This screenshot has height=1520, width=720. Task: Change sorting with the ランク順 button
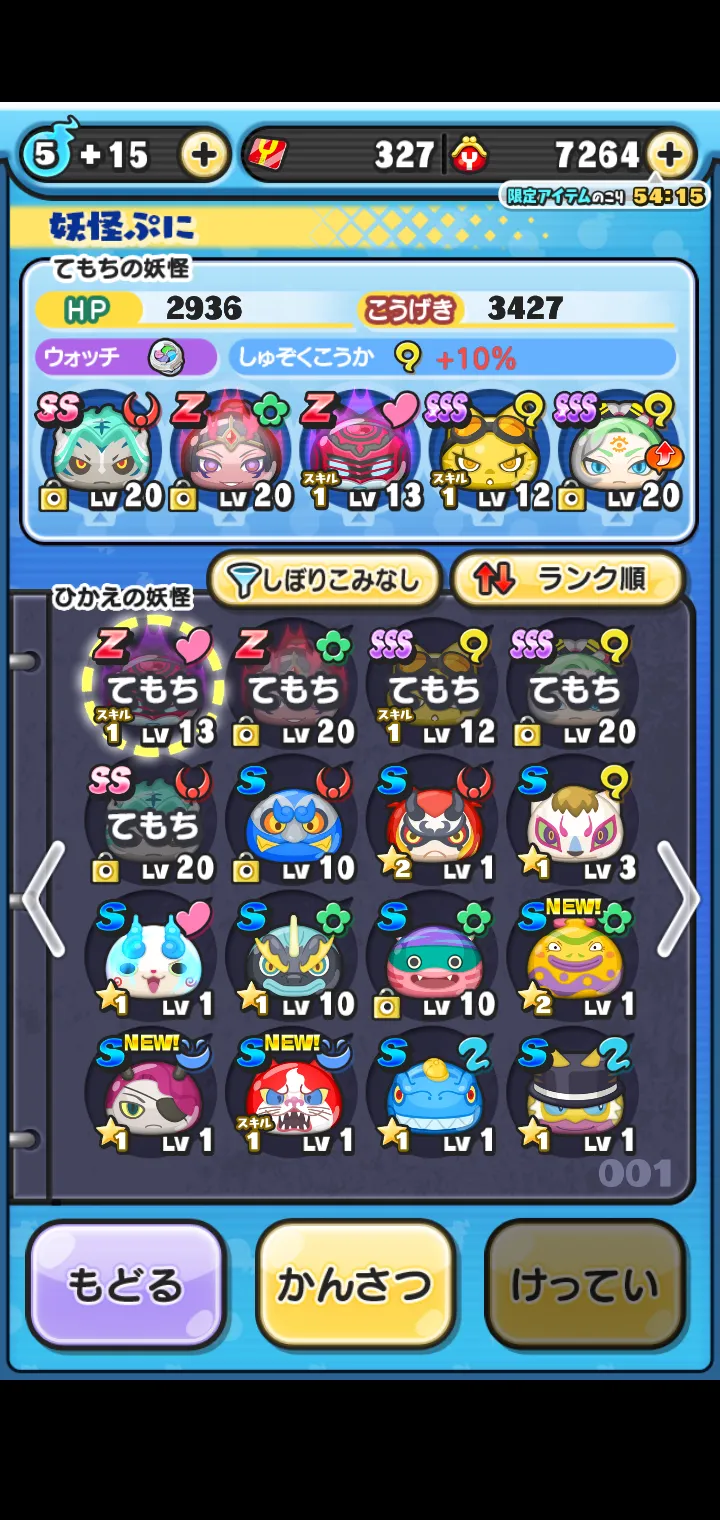pyautogui.click(x=567, y=579)
